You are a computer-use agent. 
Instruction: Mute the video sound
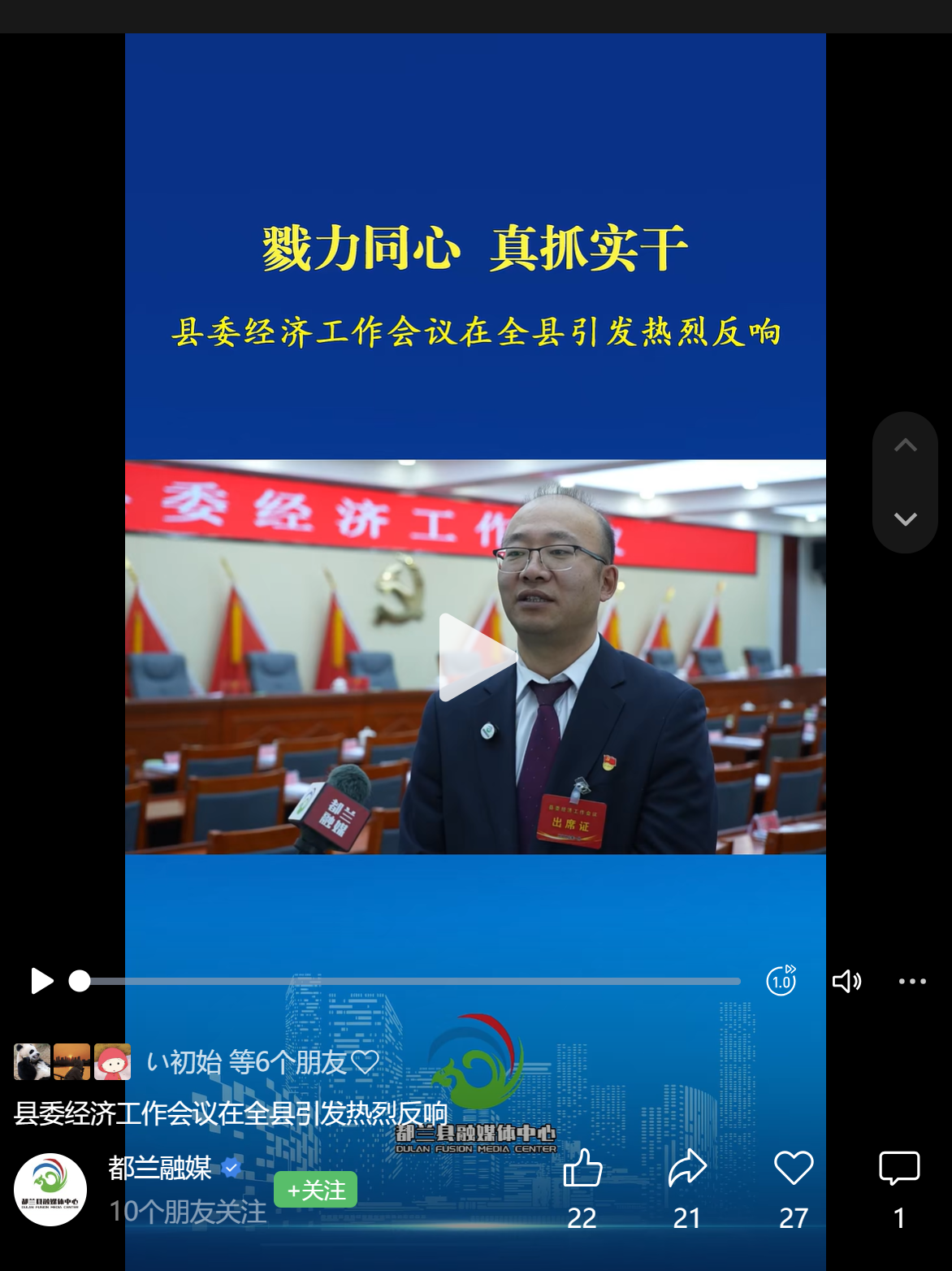click(846, 981)
